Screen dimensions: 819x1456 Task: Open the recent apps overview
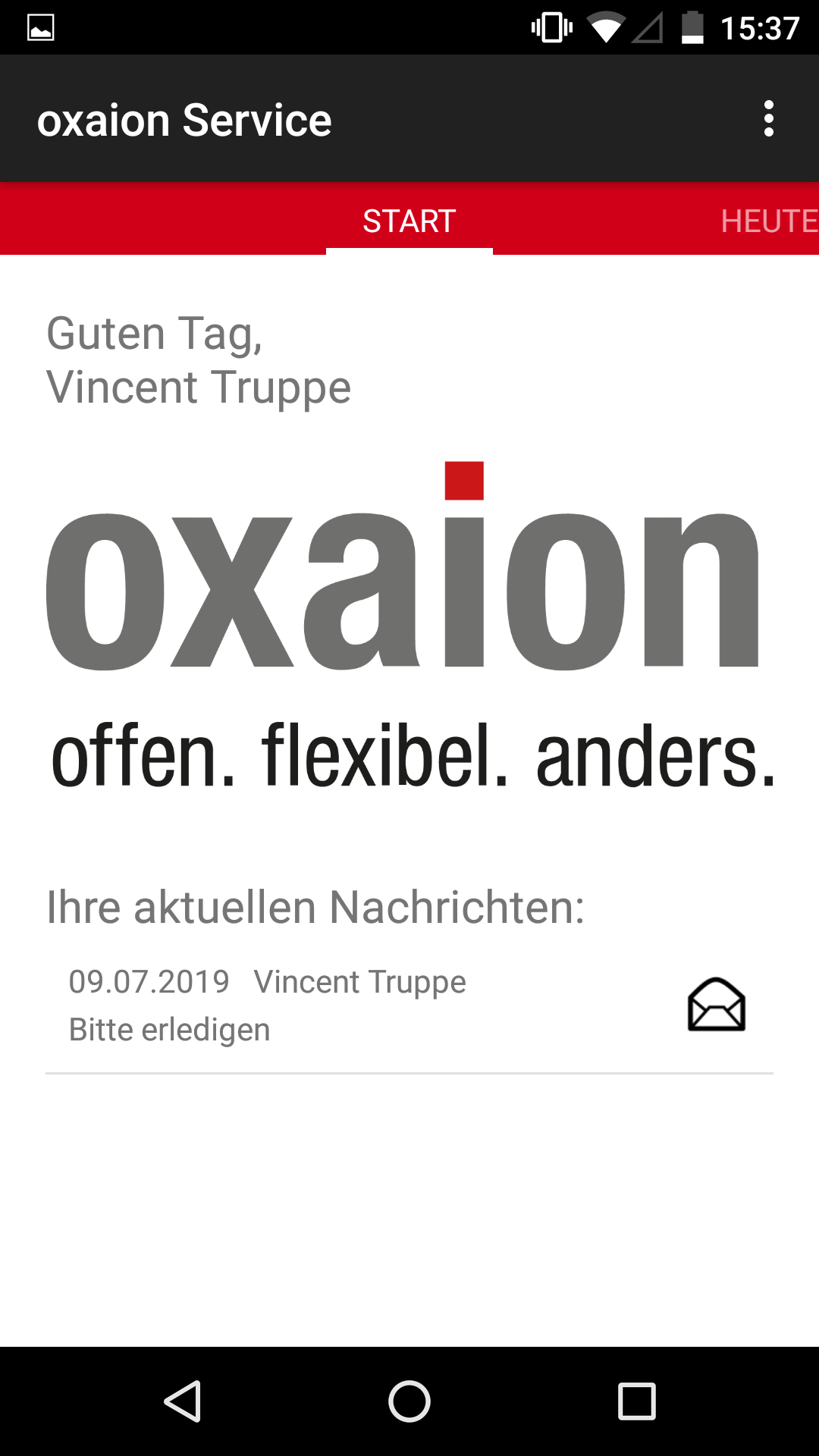[636, 1401]
